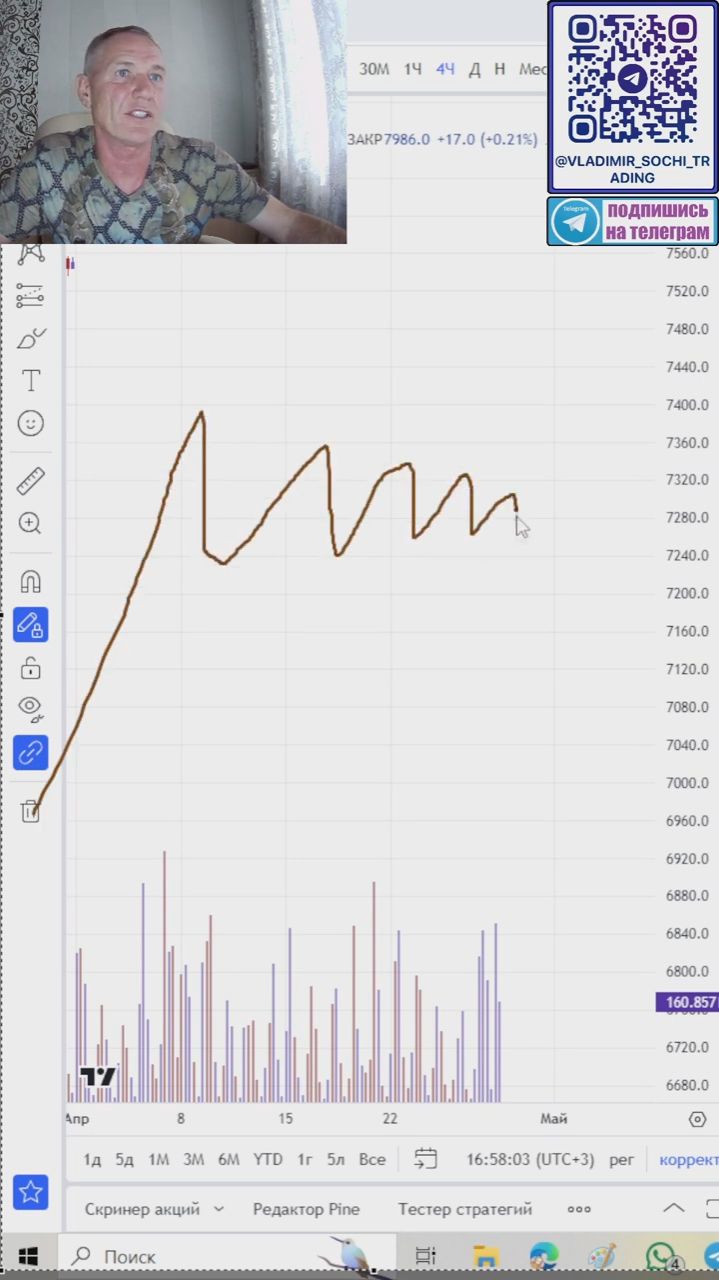
Task: Open the Редактор Pine tab
Action: [x=306, y=1209]
